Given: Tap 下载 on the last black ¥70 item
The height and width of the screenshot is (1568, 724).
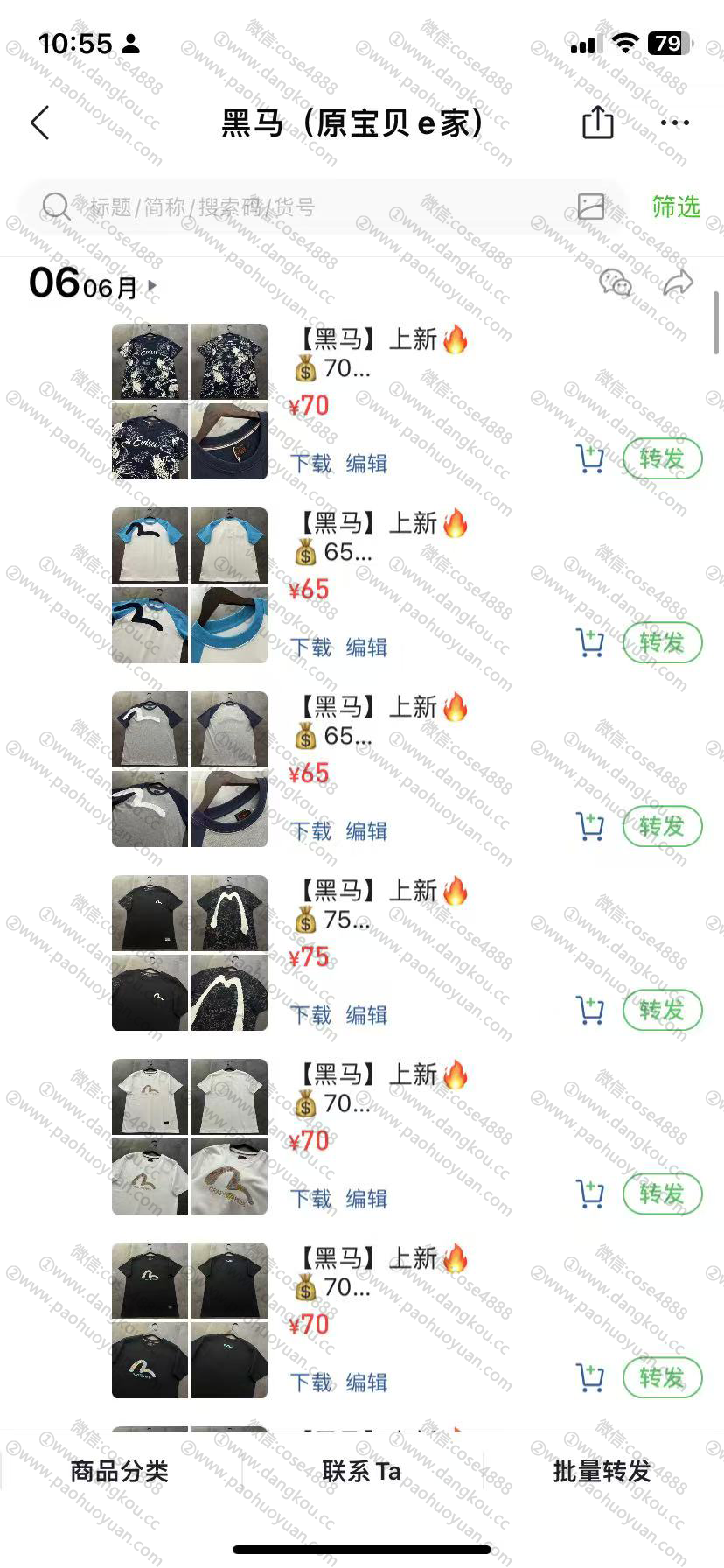Looking at the screenshot, I should point(310,1382).
